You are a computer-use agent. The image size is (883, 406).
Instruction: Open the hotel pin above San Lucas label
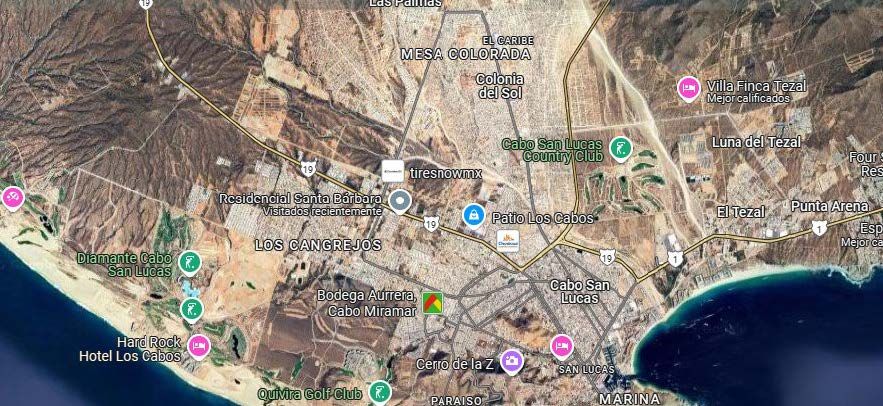[x=562, y=346]
